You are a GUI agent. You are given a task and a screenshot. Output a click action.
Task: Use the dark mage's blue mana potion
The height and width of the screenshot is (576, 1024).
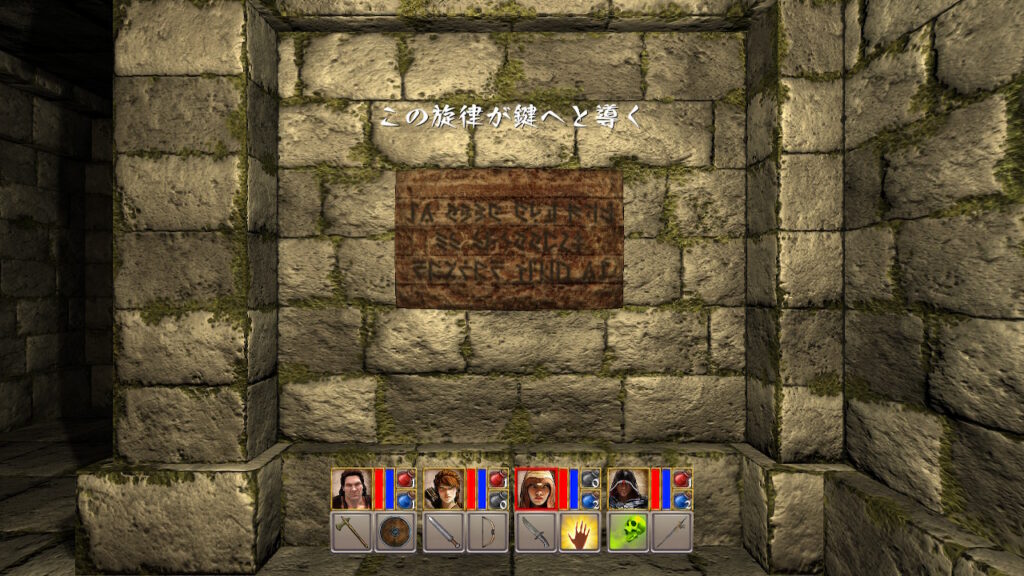(682, 500)
